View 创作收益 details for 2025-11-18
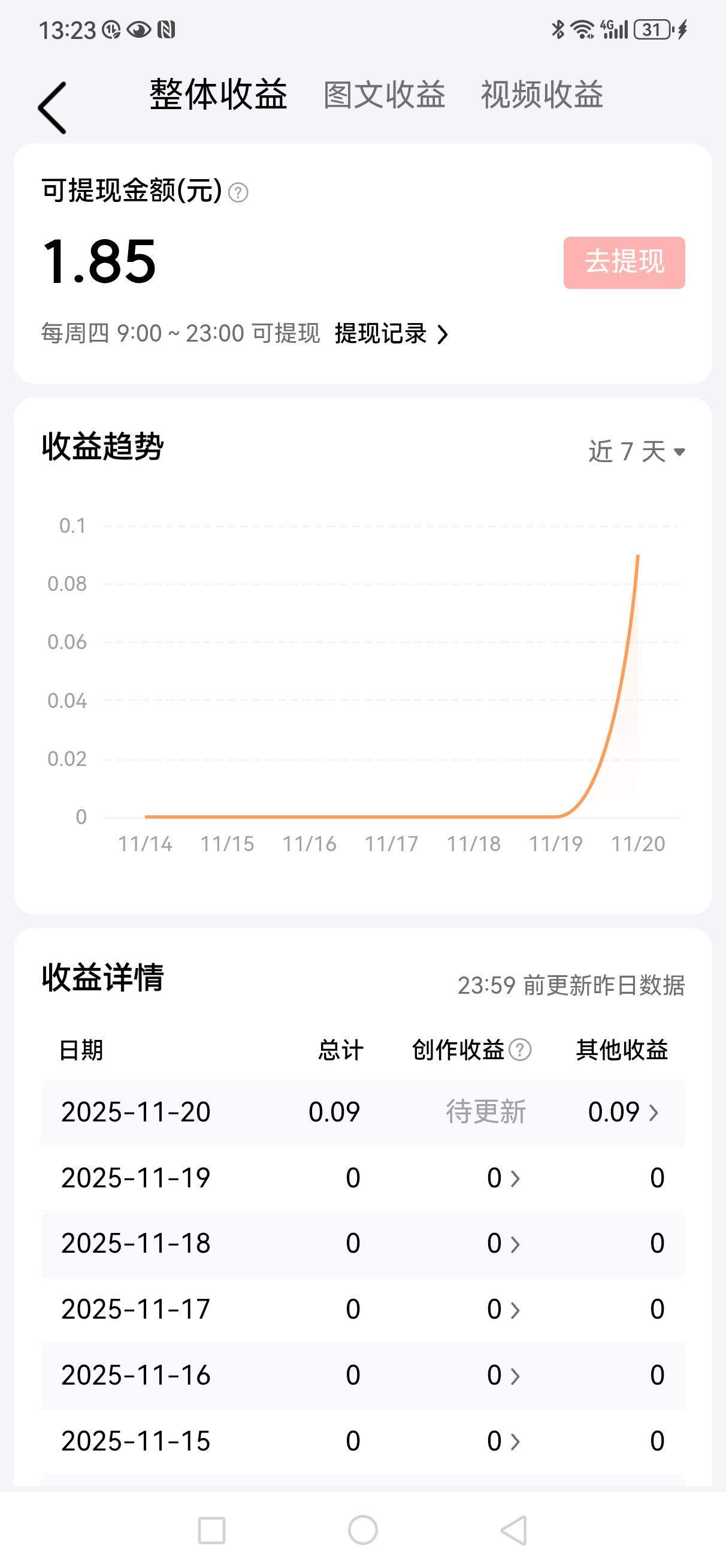This screenshot has width=726, height=1568. [503, 1243]
